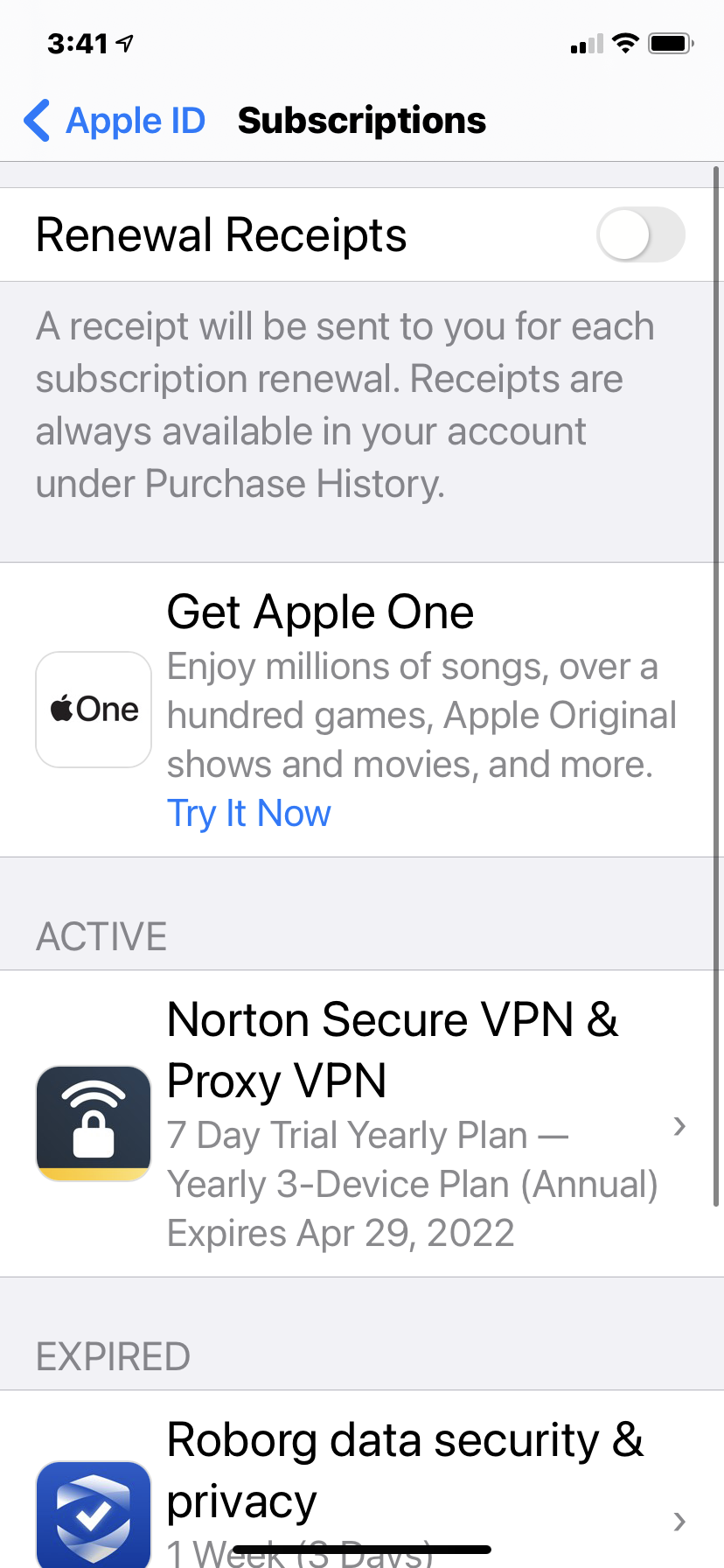The image size is (724, 1568).
Task: Tap the Subscriptions title header
Action: pos(361,121)
